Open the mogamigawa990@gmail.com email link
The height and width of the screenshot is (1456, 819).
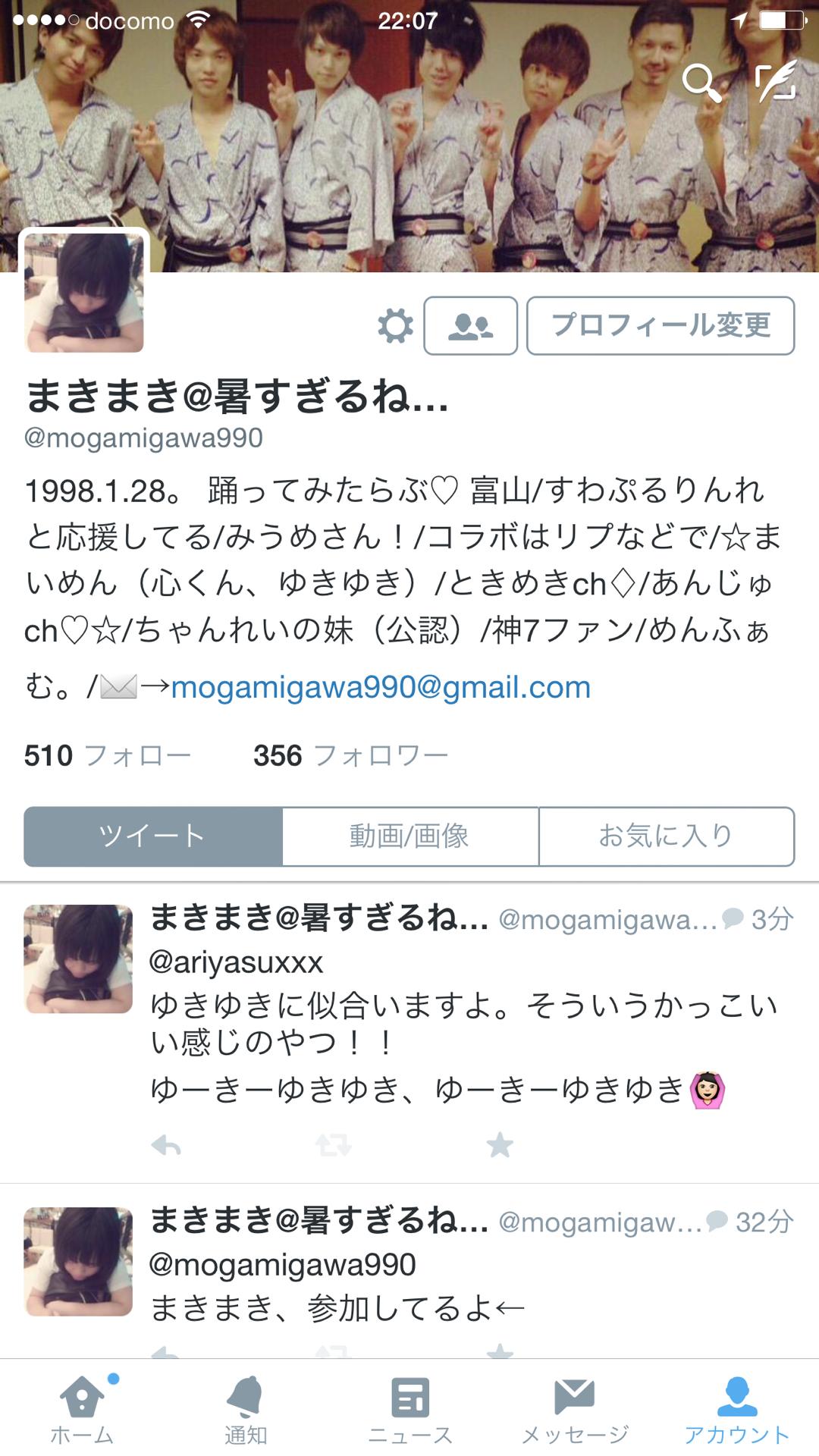point(381,687)
